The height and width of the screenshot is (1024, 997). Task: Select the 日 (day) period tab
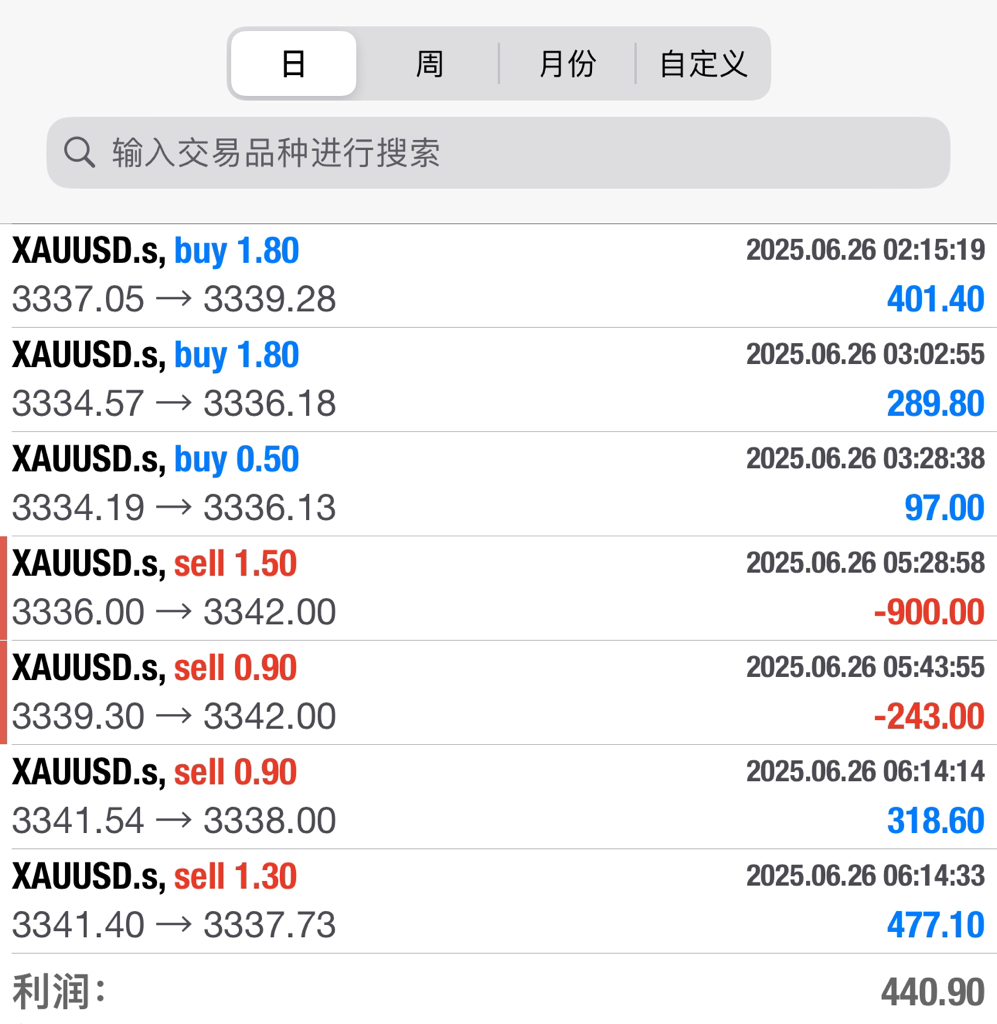coord(293,64)
